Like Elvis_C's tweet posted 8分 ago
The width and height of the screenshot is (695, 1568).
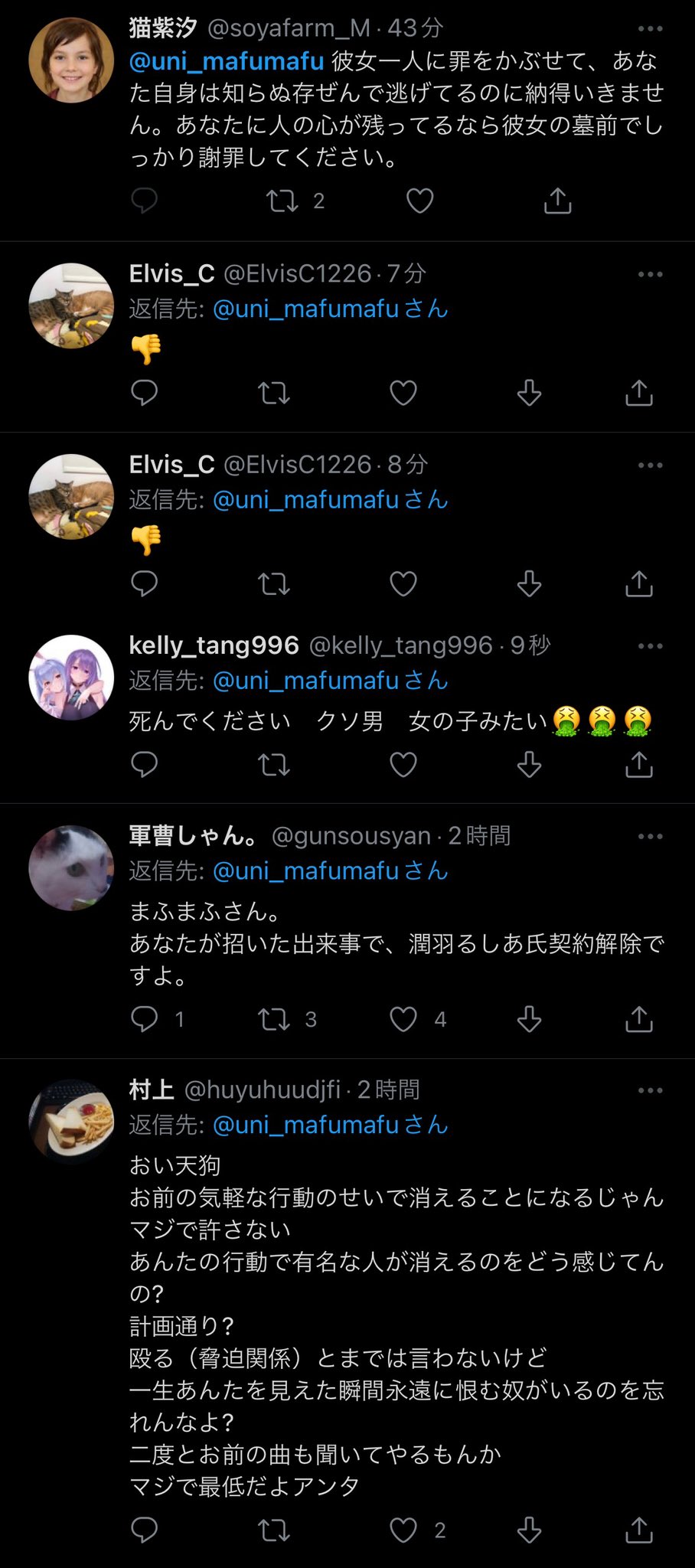[403, 584]
